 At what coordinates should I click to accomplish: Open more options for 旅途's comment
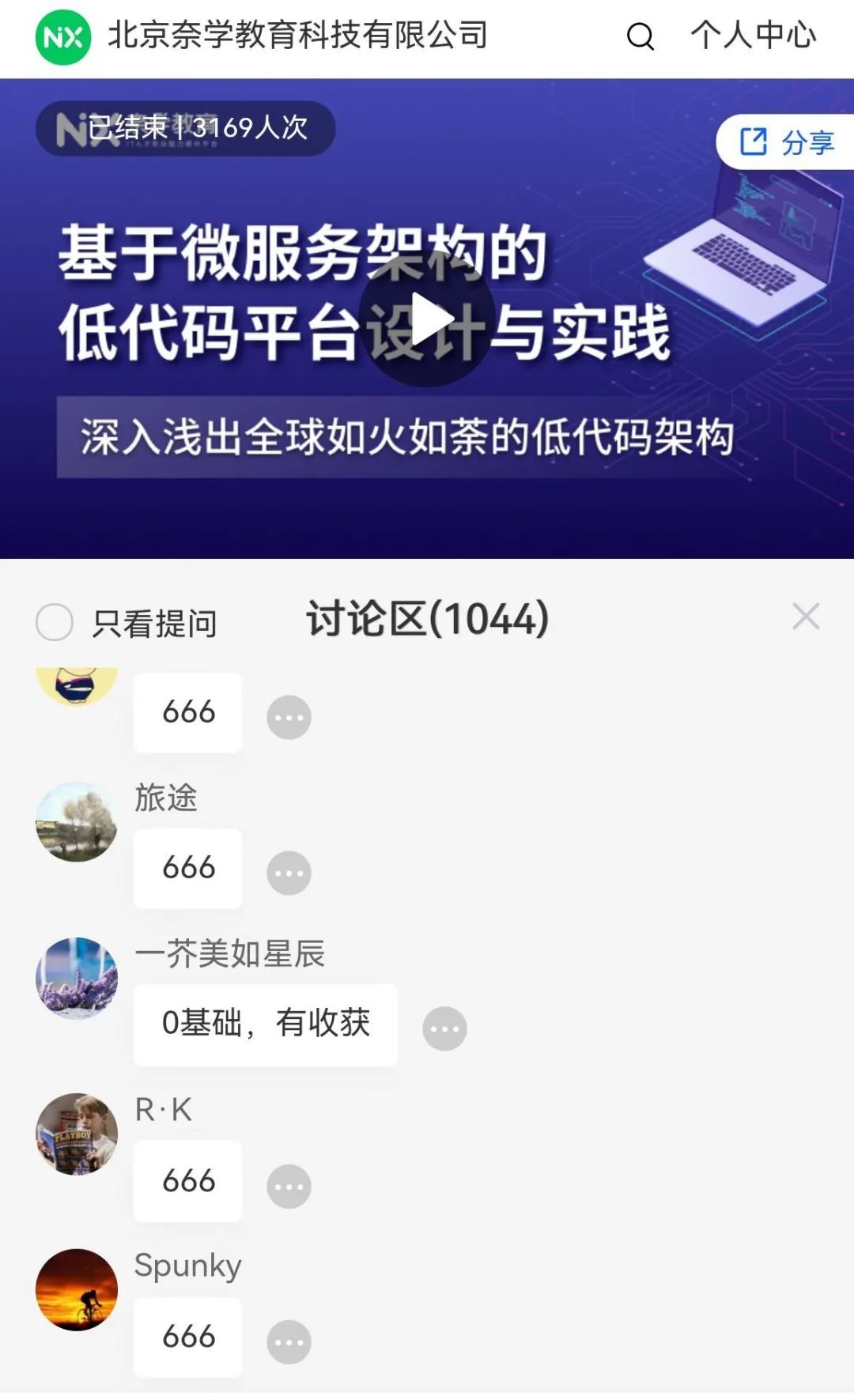[x=289, y=873]
